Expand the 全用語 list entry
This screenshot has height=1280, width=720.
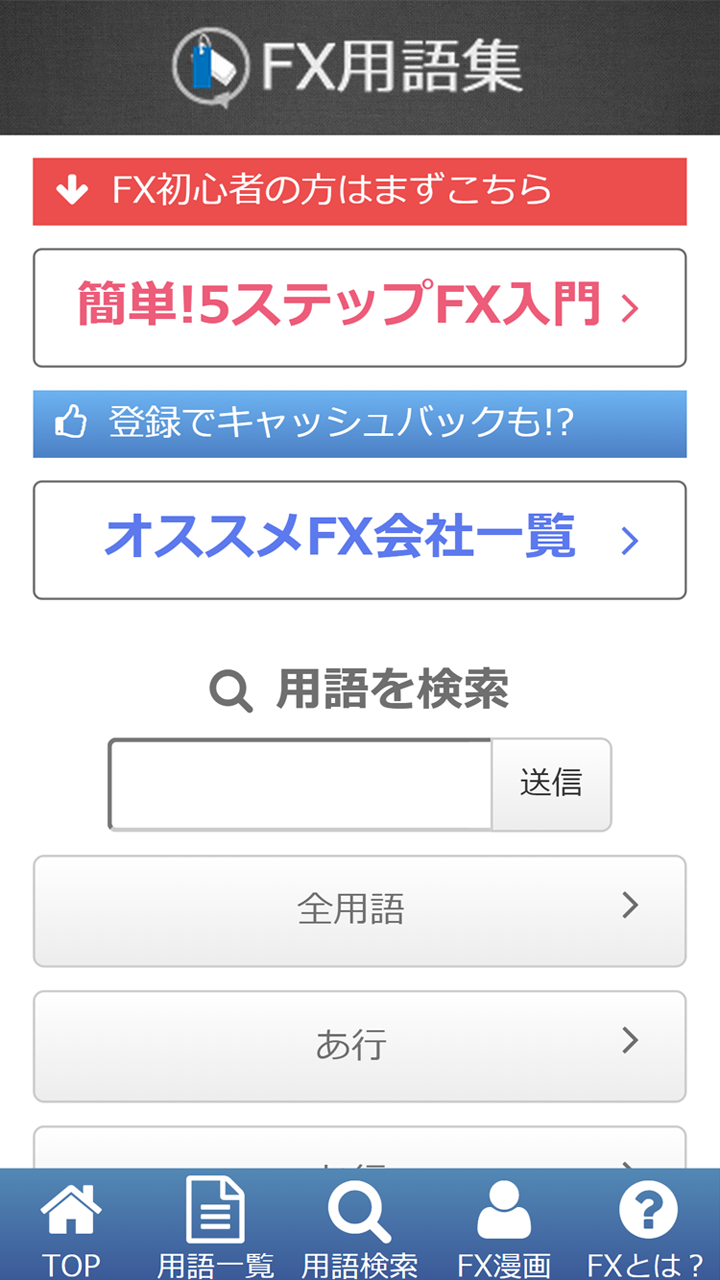pyautogui.click(x=360, y=911)
